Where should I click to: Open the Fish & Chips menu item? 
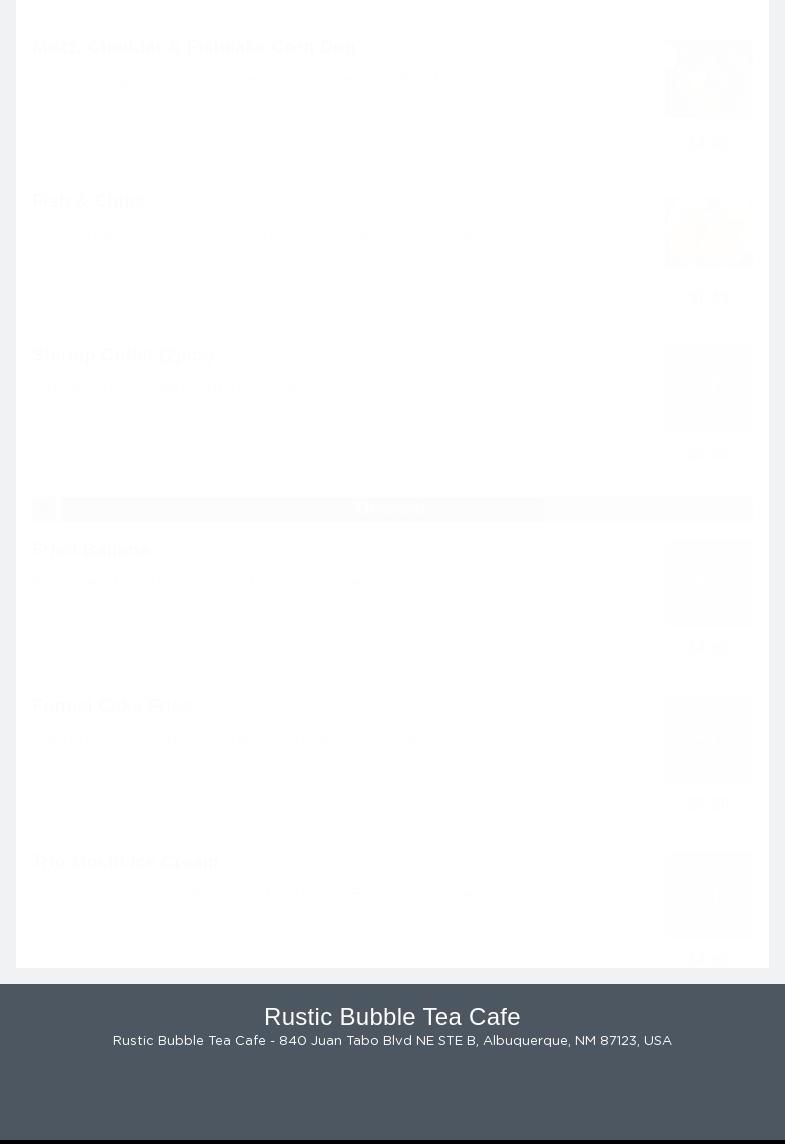coord(88,201)
